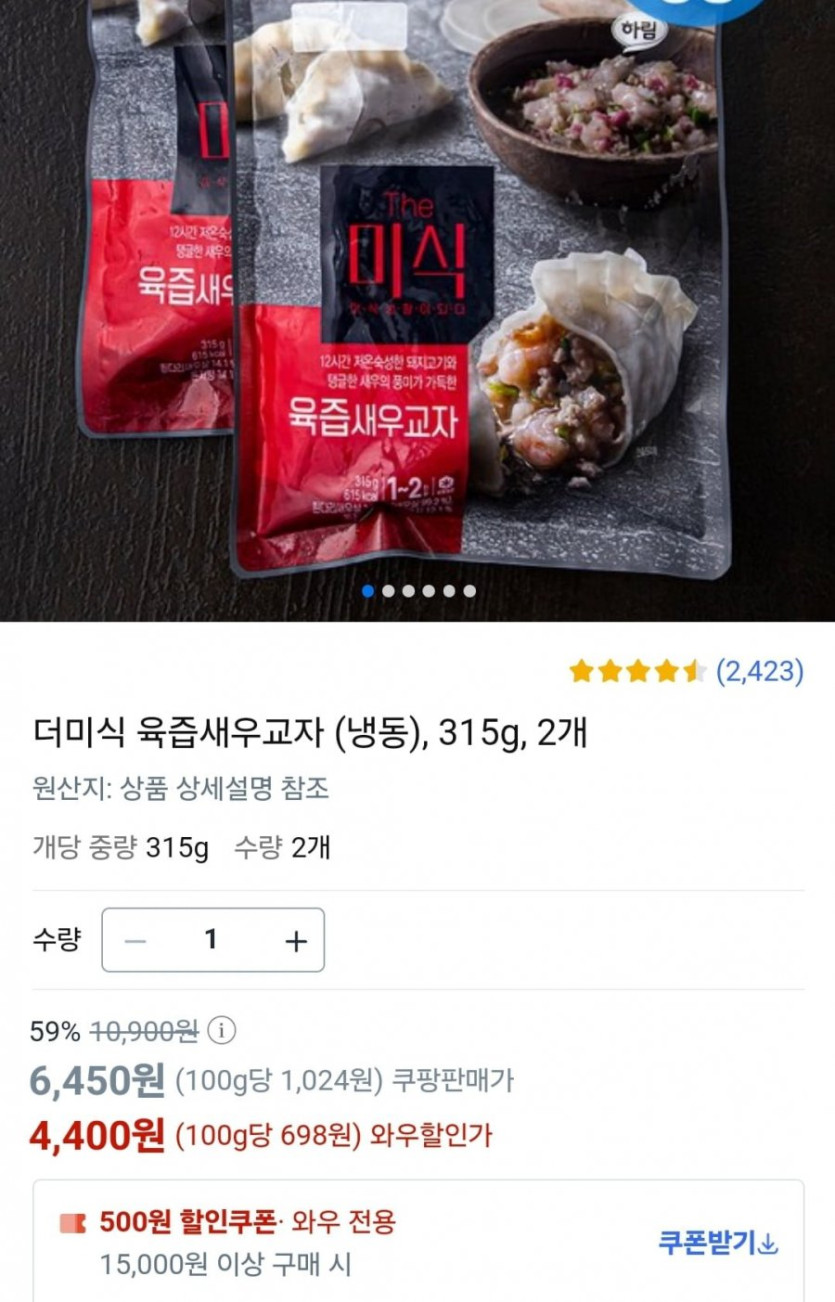Increase quantity with the plus button
The width and height of the screenshot is (835, 1302).
[295, 941]
